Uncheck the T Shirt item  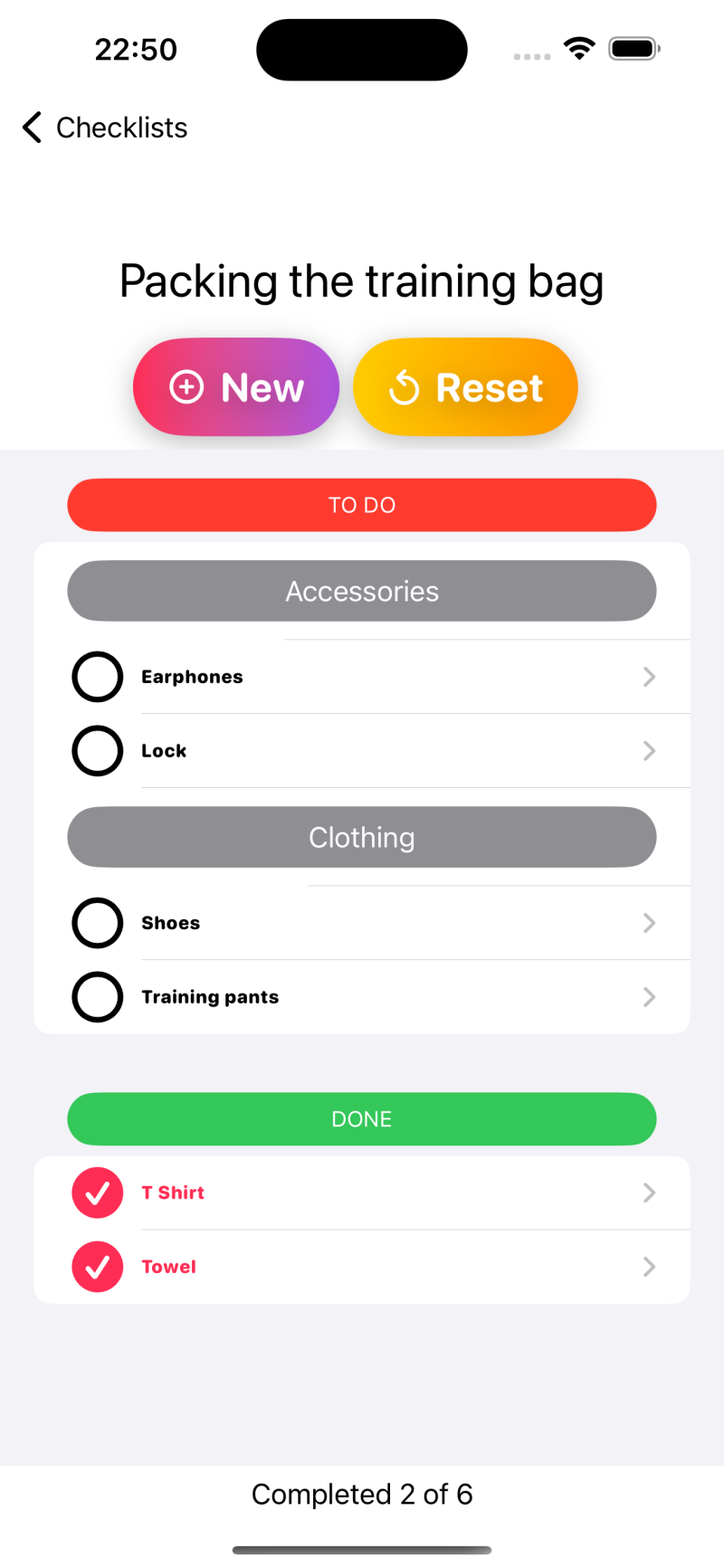[x=98, y=1193]
